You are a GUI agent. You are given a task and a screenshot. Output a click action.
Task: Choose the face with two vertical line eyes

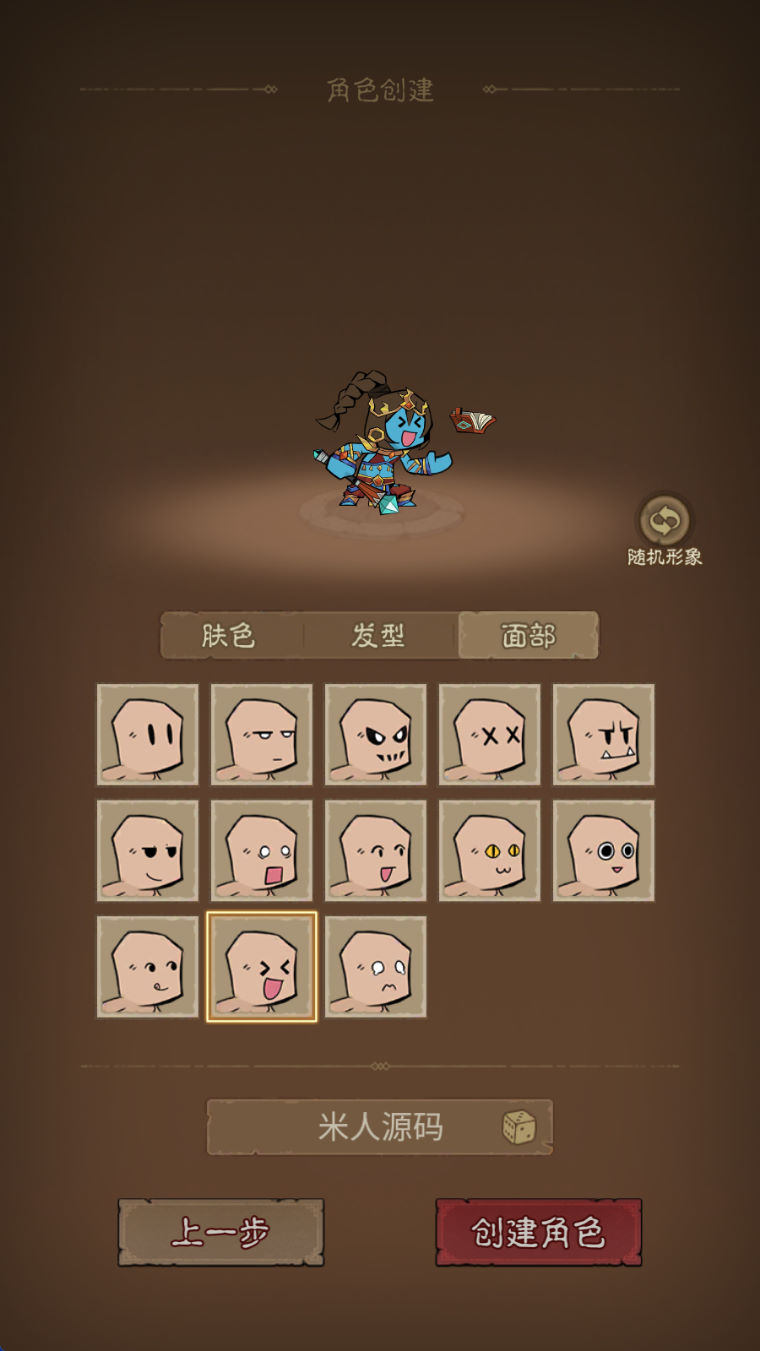148,735
